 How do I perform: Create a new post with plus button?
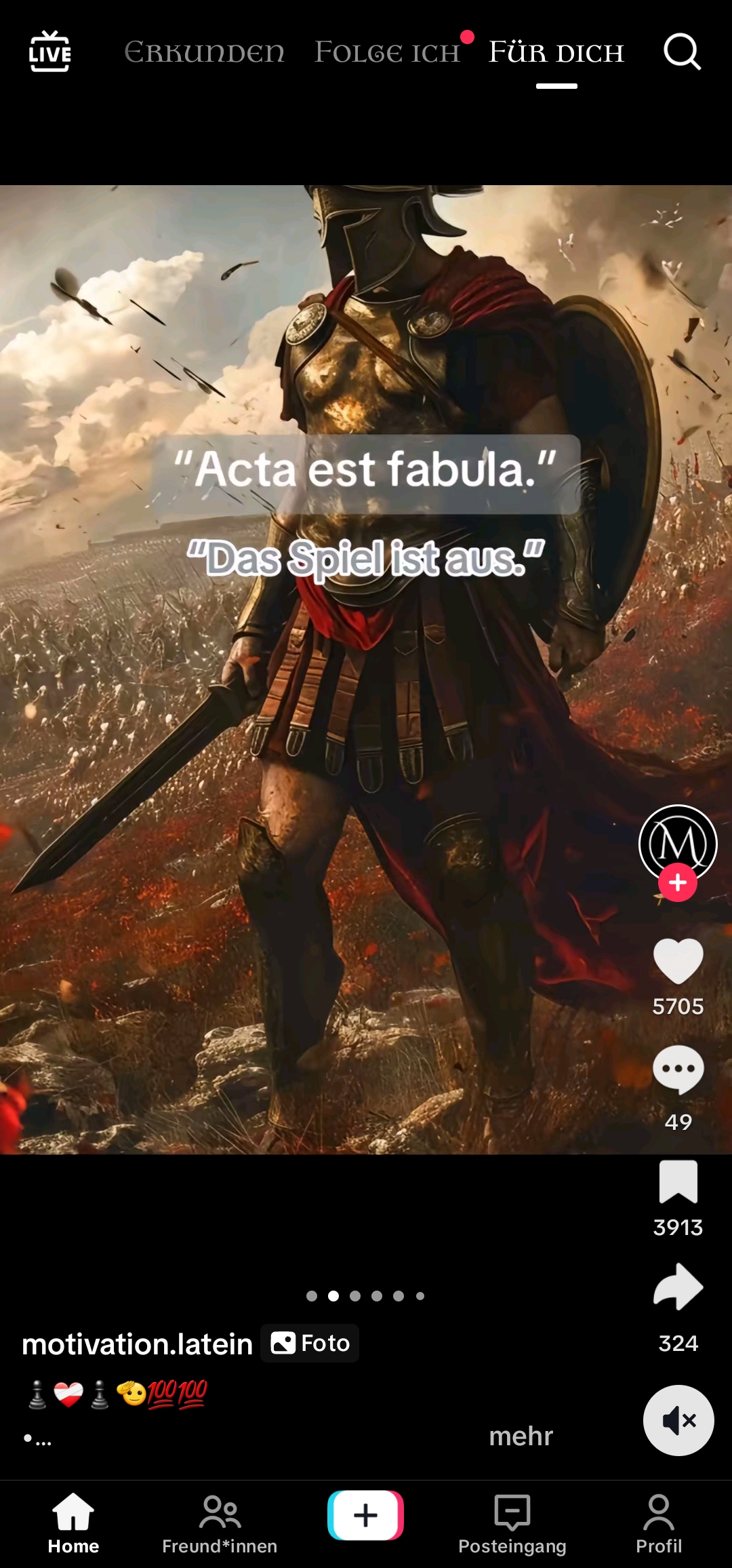pos(365,1515)
